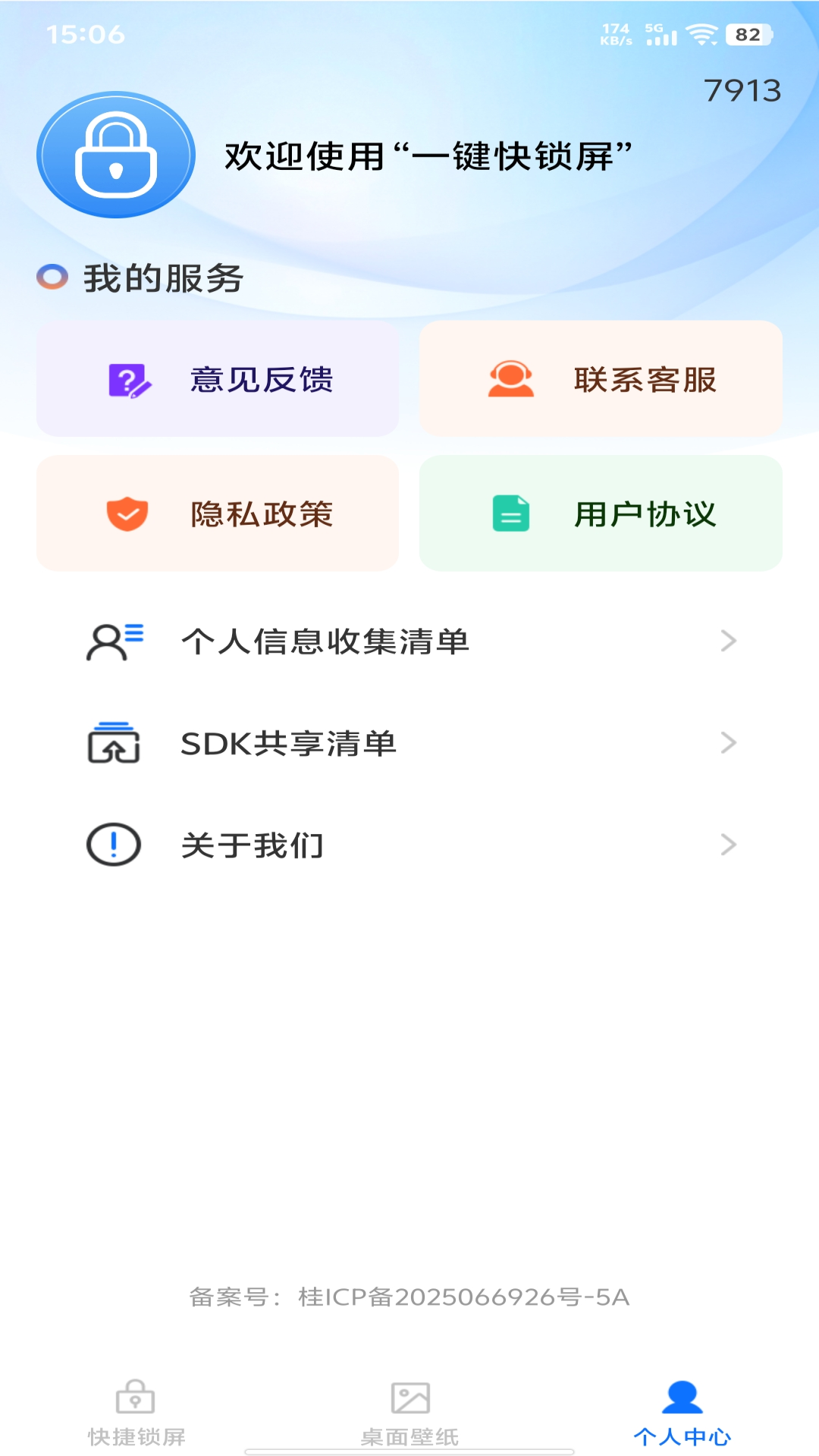Image resolution: width=819 pixels, height=1456 pixels.
Task: Click the 联系客服 customer service headset icon
Action: (511, 379)
